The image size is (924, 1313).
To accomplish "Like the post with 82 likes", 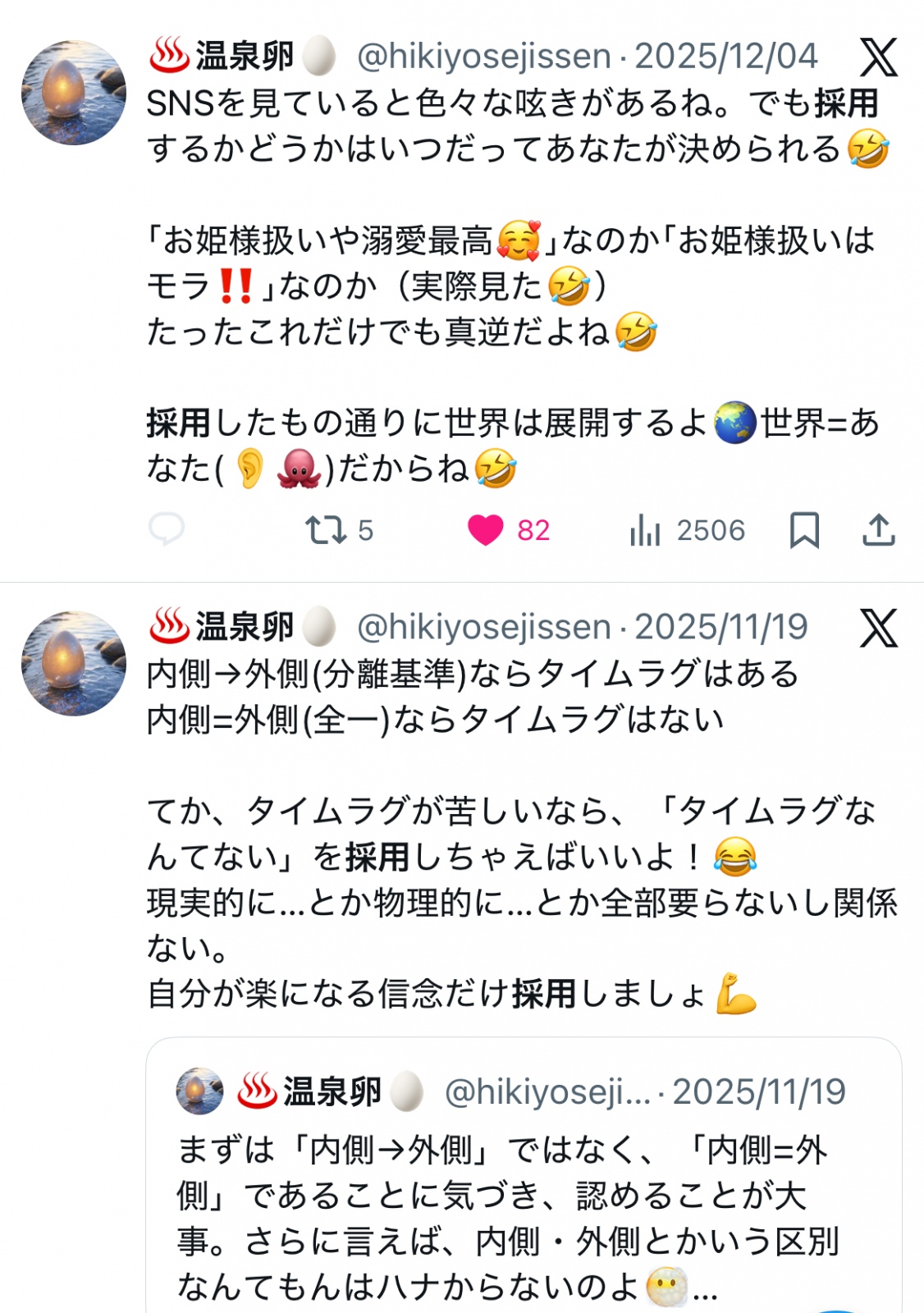I will tap(485, 530).
